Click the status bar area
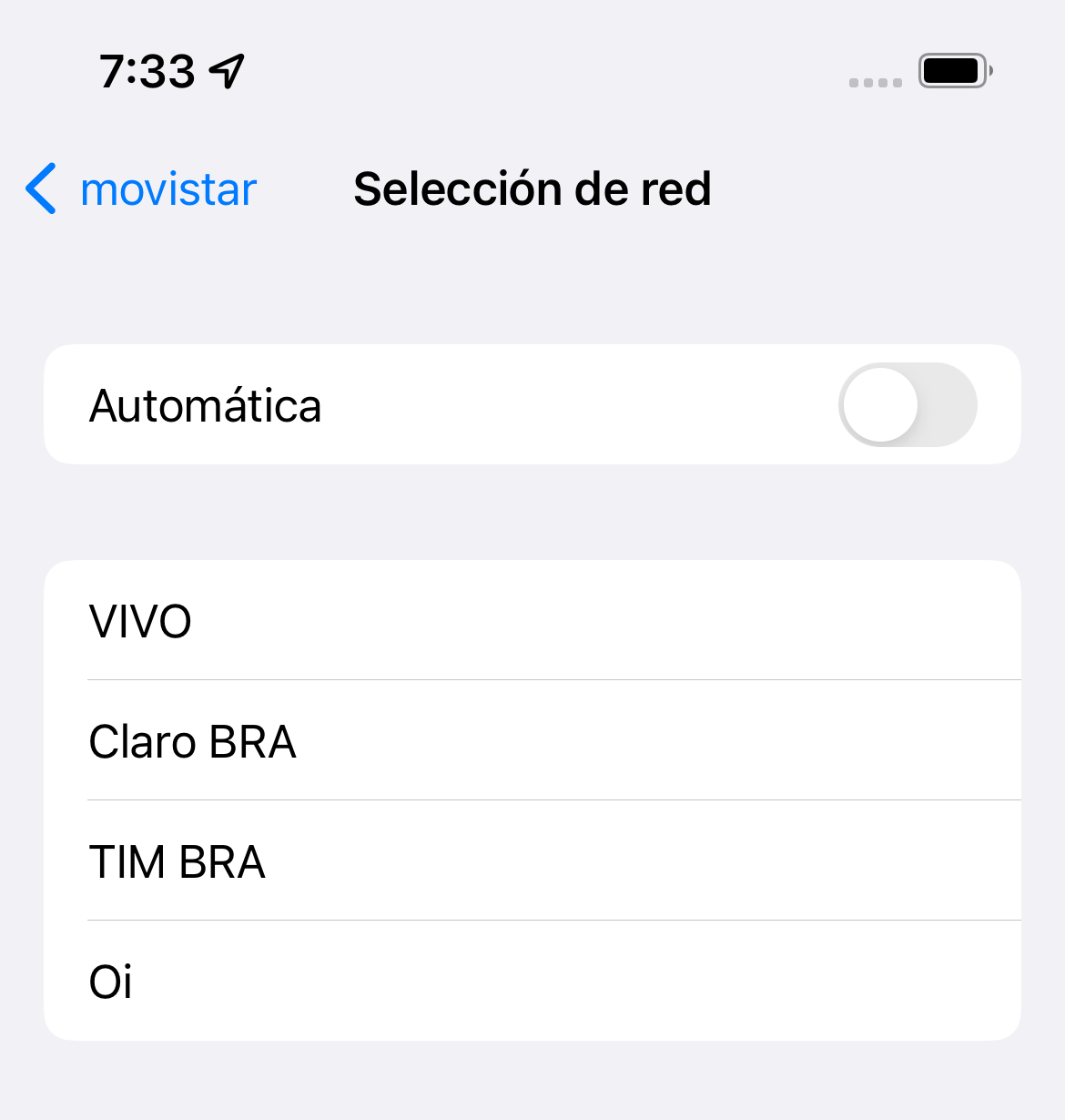1065x1120 pixels. pos(532,71)
